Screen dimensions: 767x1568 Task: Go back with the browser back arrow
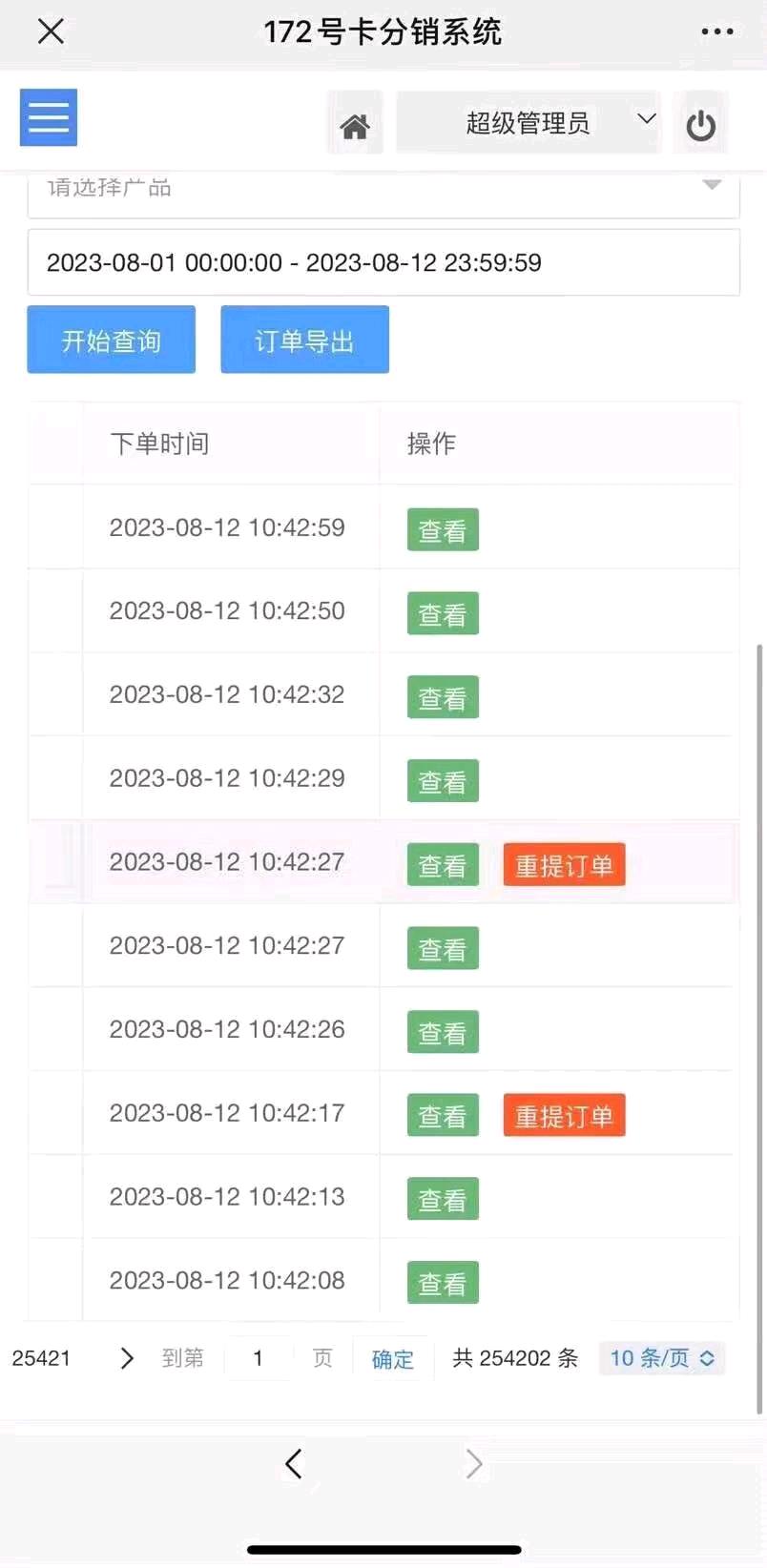click(294, 1463)
